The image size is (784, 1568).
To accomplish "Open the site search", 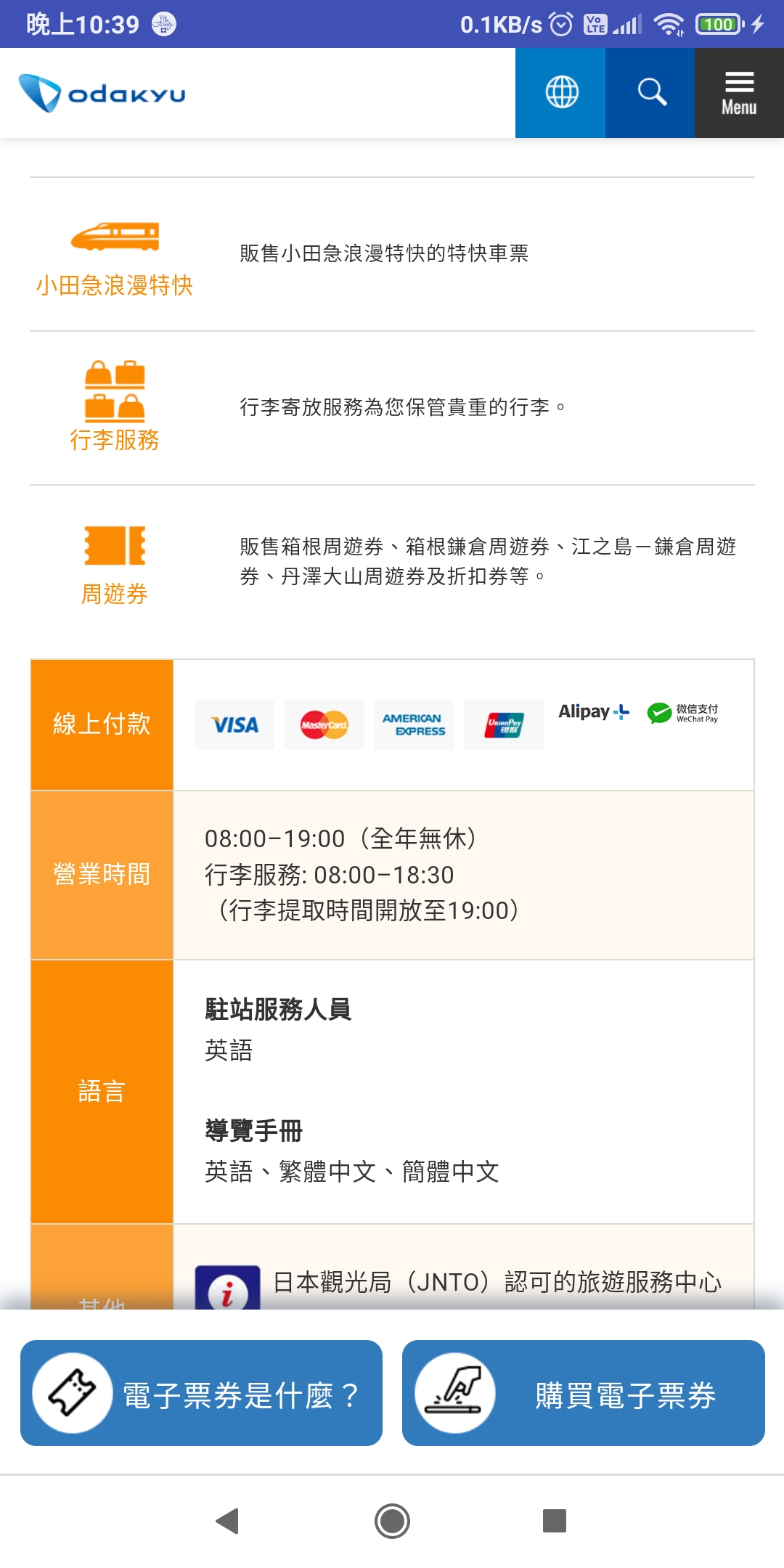I will click(x=650, y=93).
